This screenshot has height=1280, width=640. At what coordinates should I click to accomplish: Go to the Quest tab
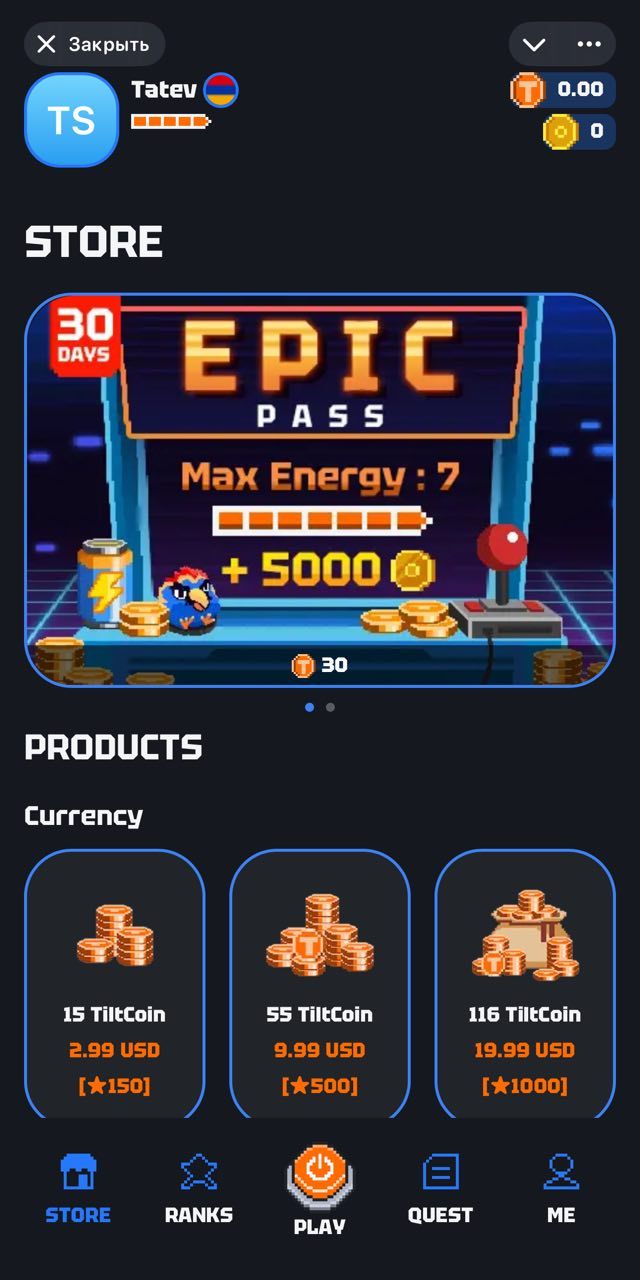click(x=440, y=1190)
